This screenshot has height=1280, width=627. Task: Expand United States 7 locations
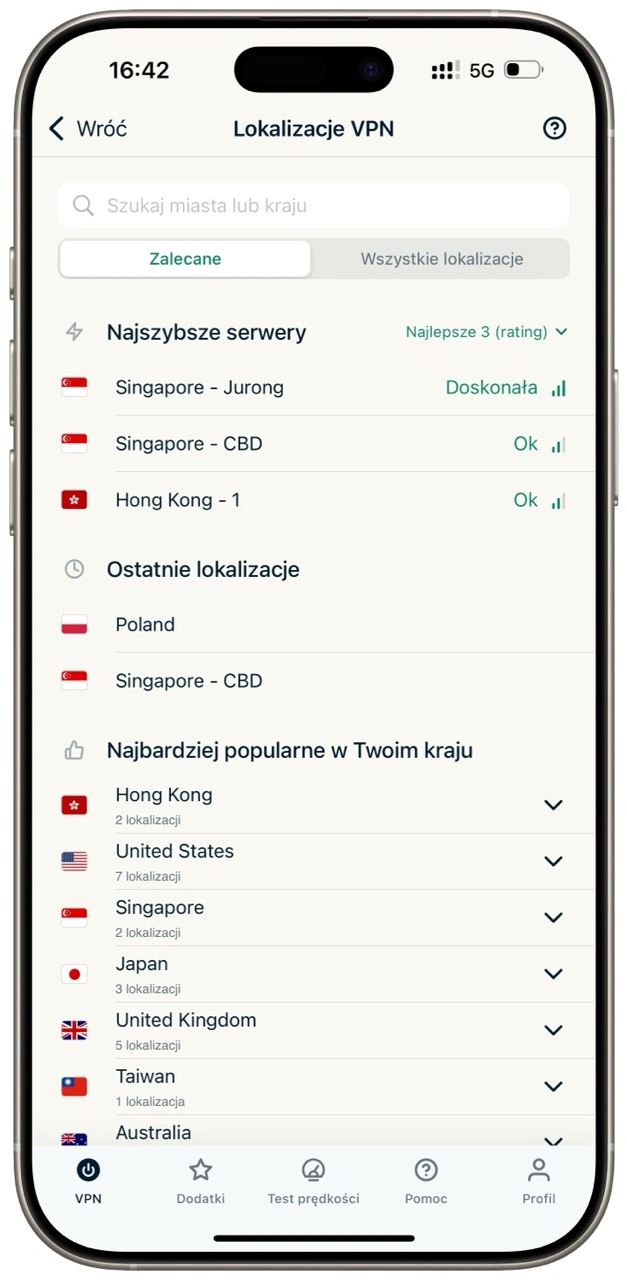click(x=553, y=861)
